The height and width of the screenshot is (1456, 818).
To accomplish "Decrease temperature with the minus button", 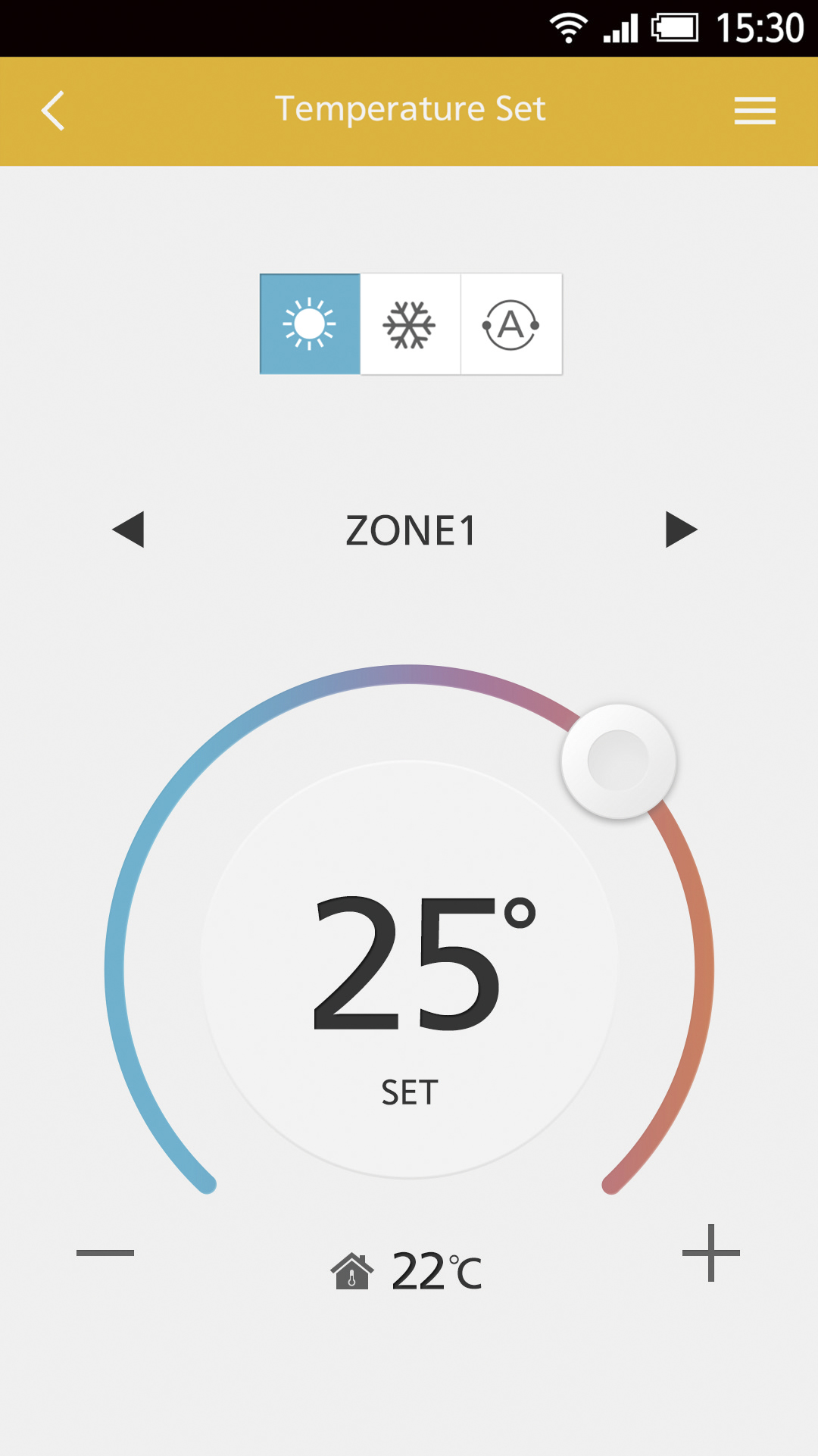I will point(105,1253).
